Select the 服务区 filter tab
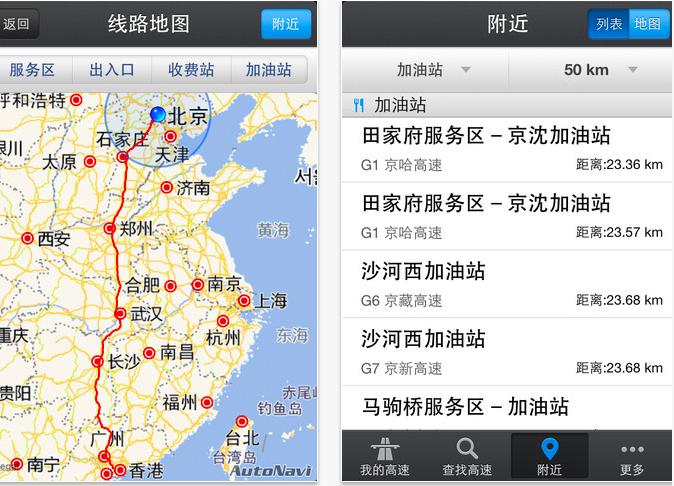This screenshot has height=486, width=674. (32, 70)
